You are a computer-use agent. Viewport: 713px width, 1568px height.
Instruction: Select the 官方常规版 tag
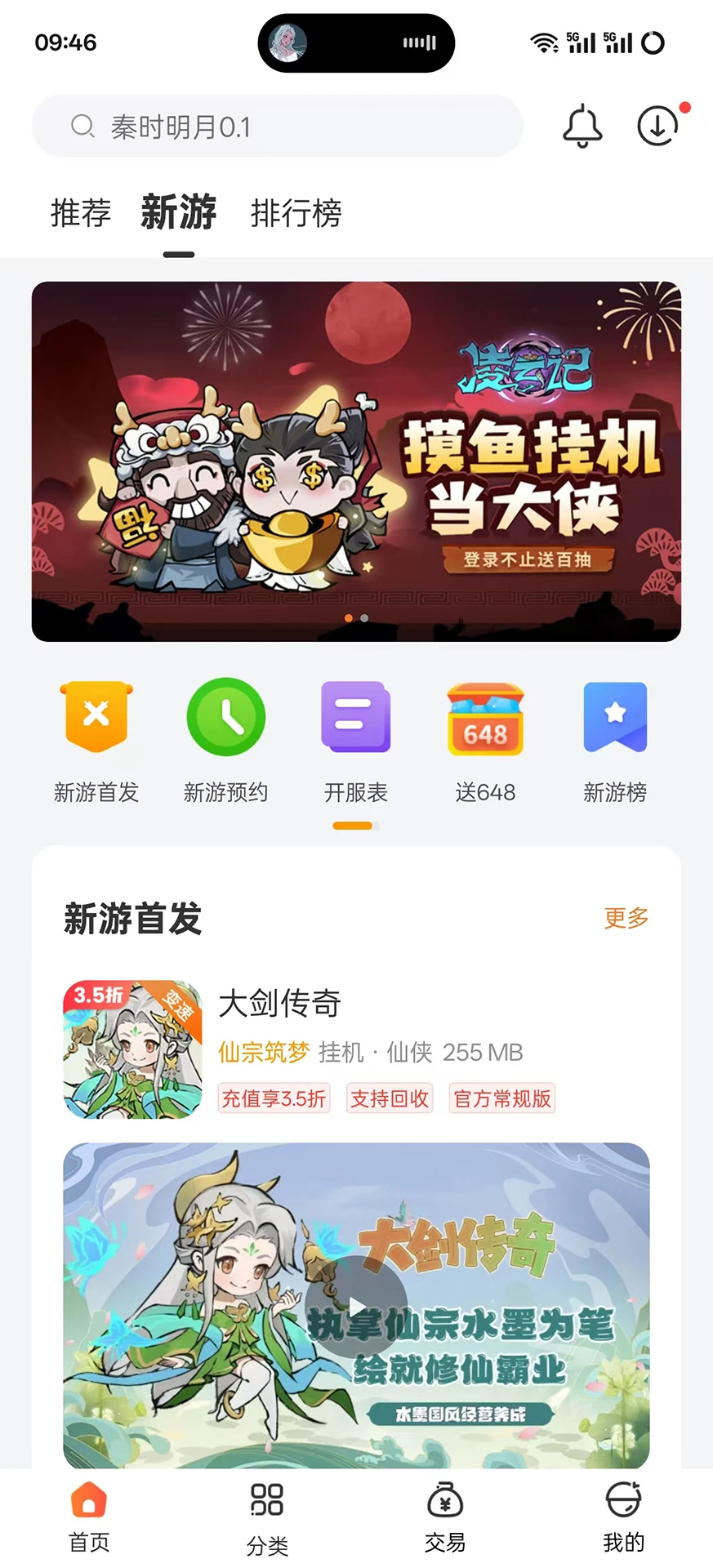[x=501, y=1098]
